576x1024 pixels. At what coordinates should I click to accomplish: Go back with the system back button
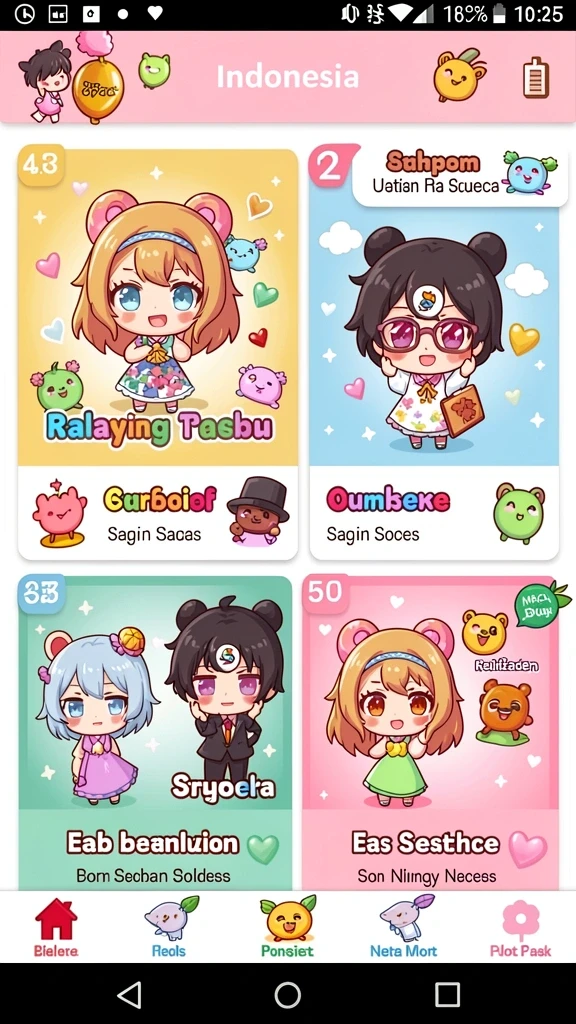(129, 995)
